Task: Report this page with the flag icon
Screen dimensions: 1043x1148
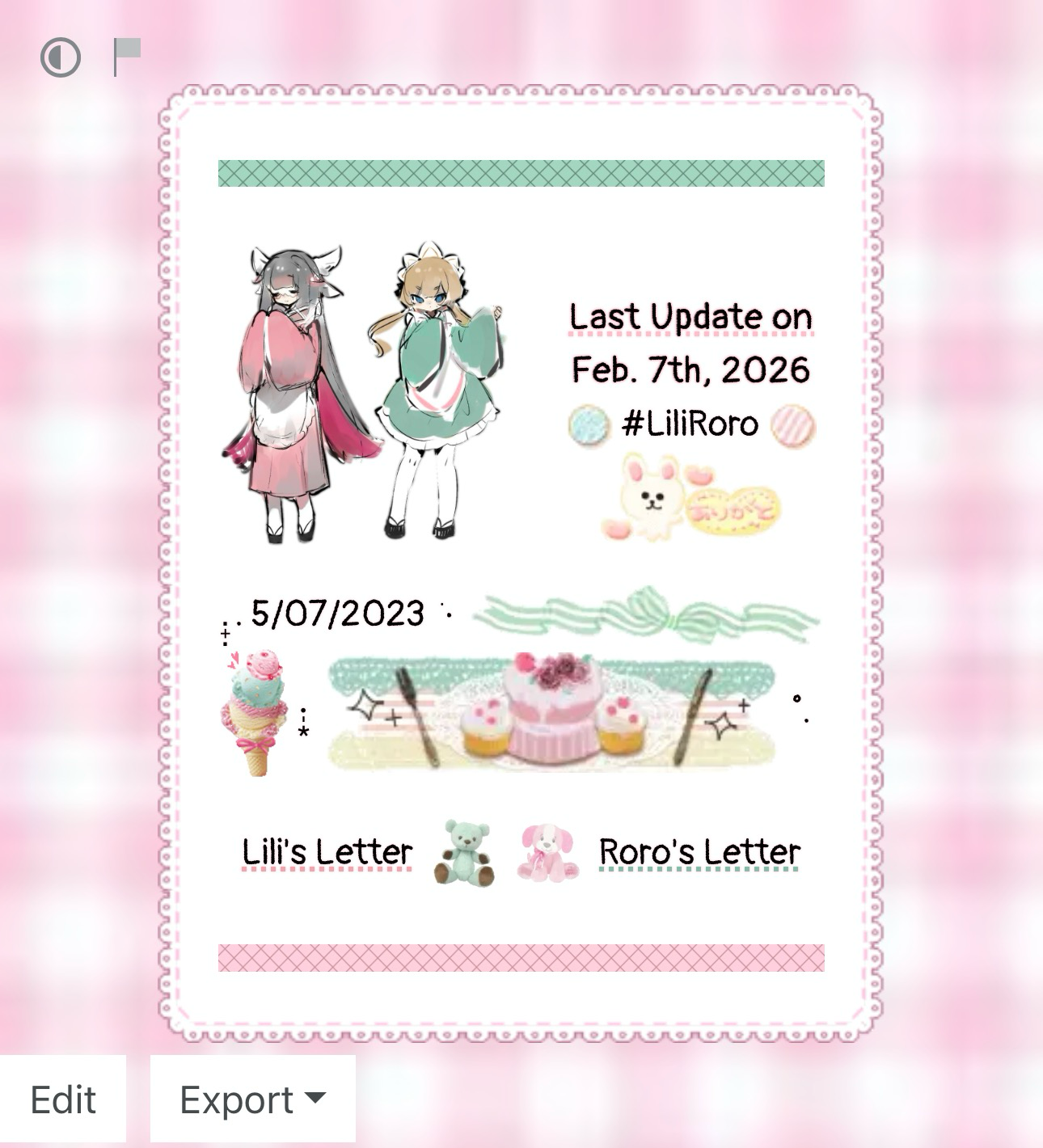Action: pyautogui.click(x=127, y=57)
